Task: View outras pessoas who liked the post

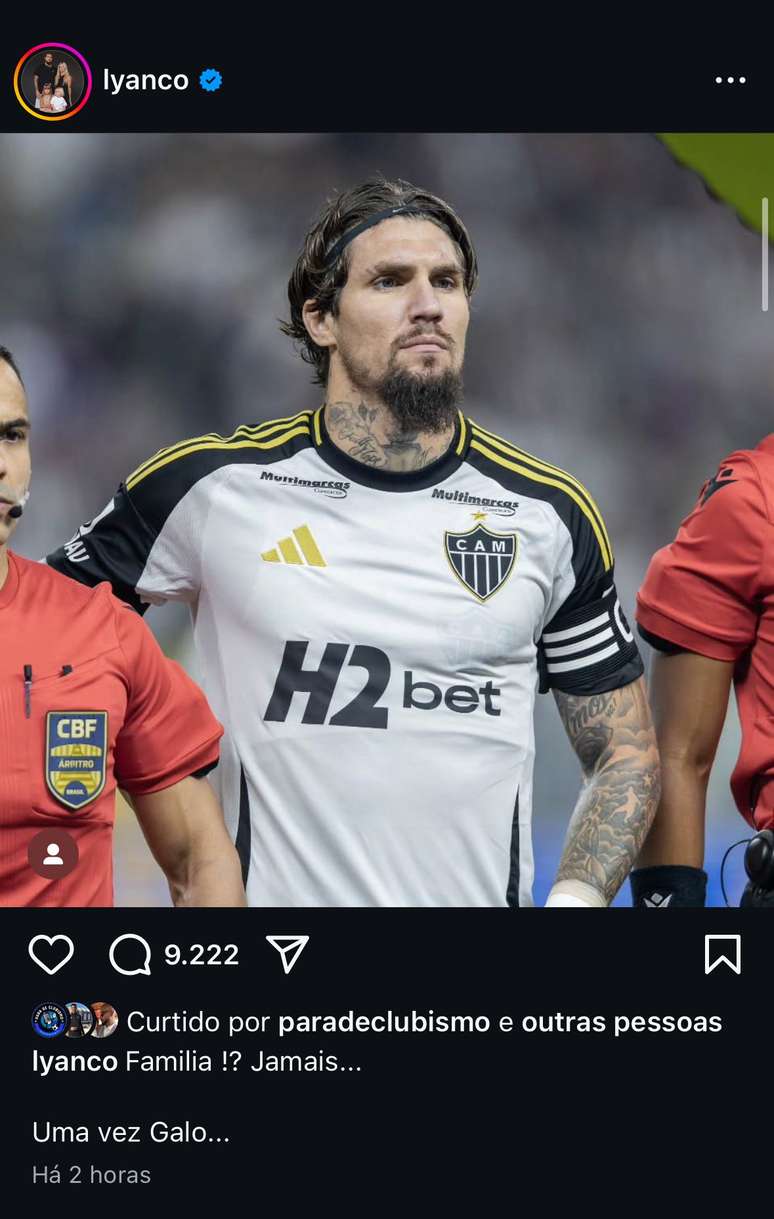Action: pos(621,1022)
